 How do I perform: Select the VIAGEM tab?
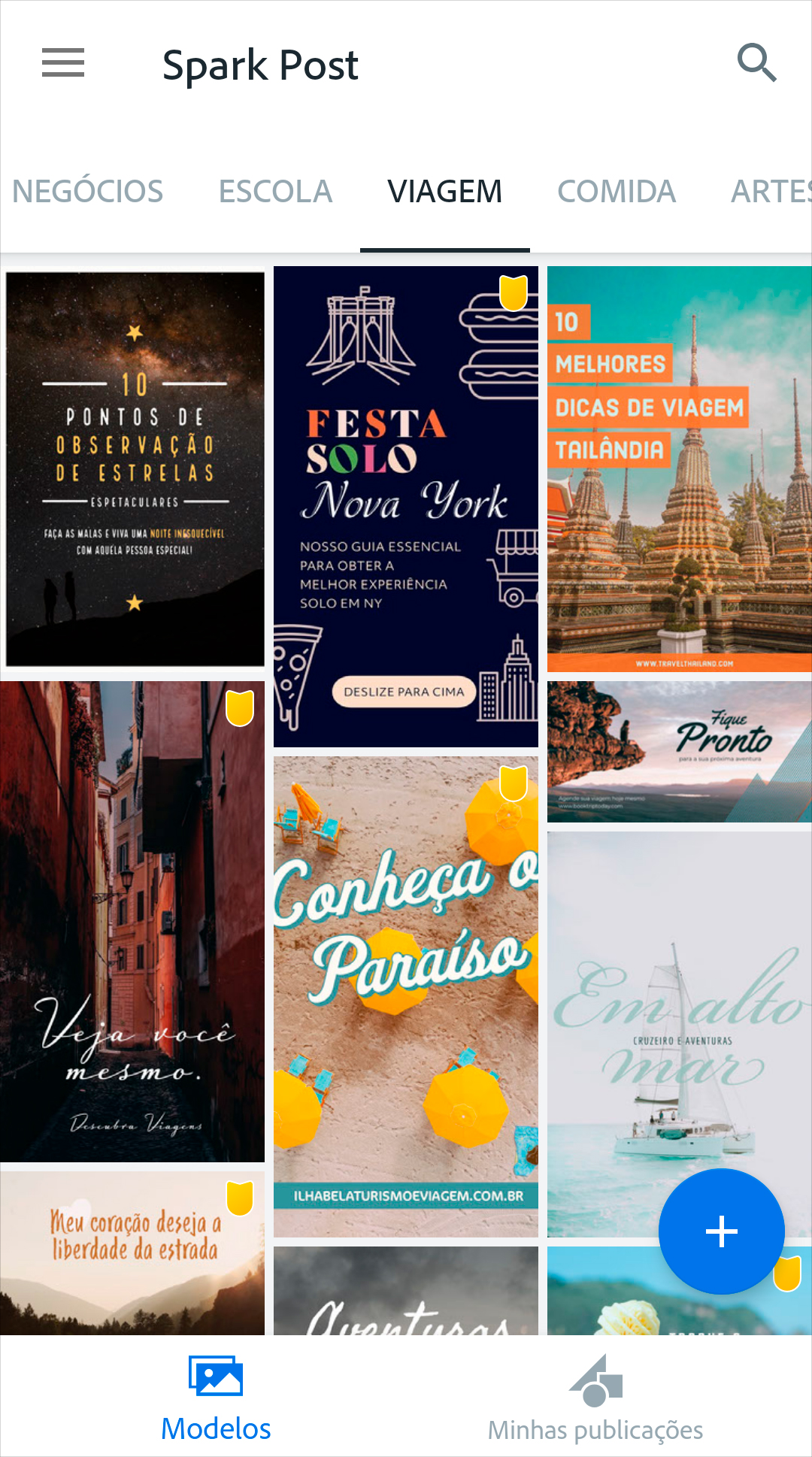tap(444, 192)
